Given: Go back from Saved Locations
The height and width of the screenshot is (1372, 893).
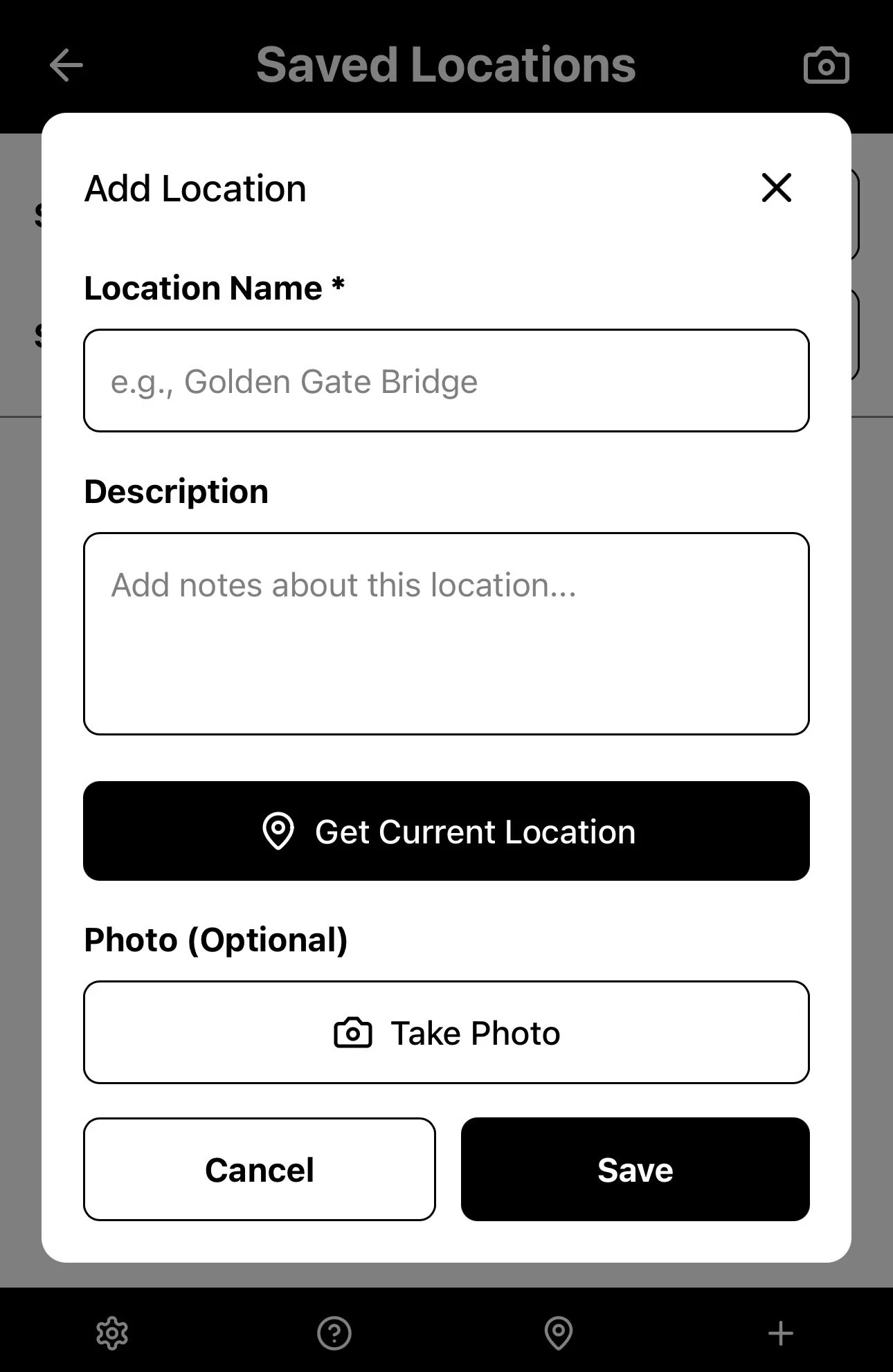Looking at the screenshot, I should click(66, 65).
